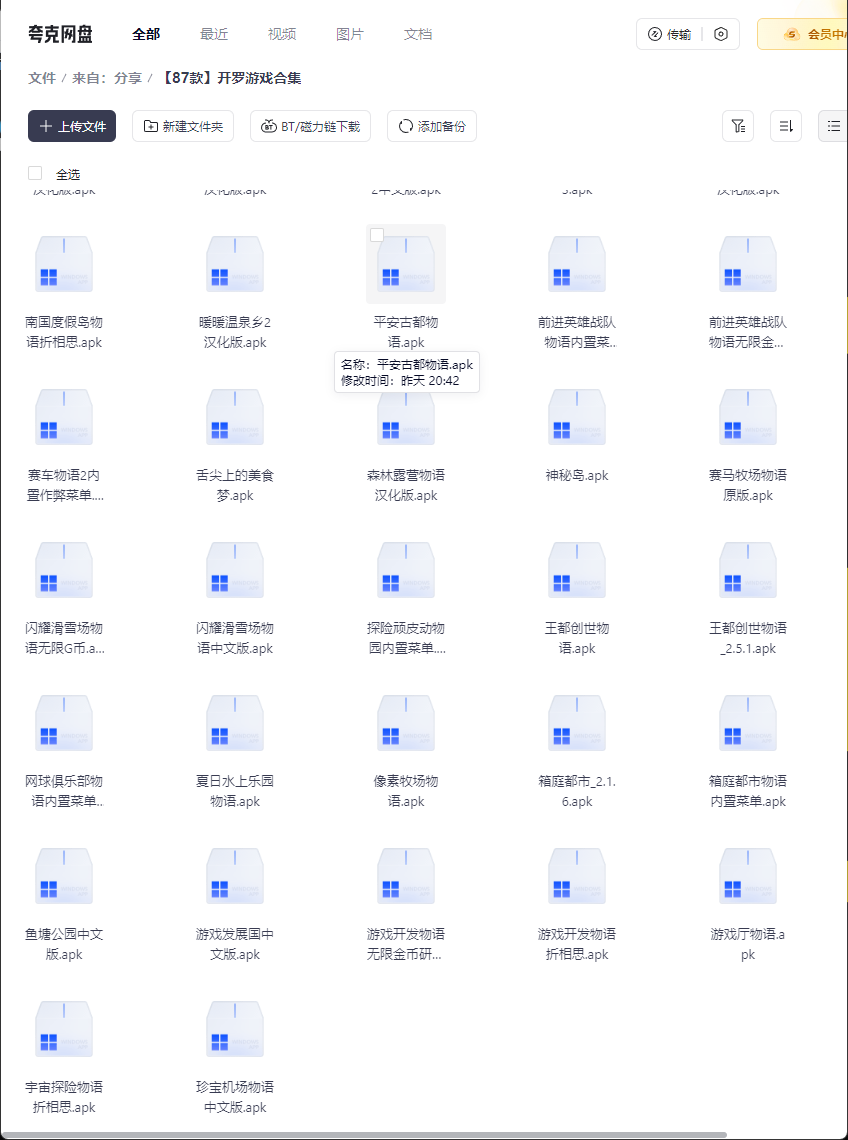This screenshot has width=848, height=1140.
Task: Open 夏日水上乐园物语.apk file
Action: click(x=235, y=724)
